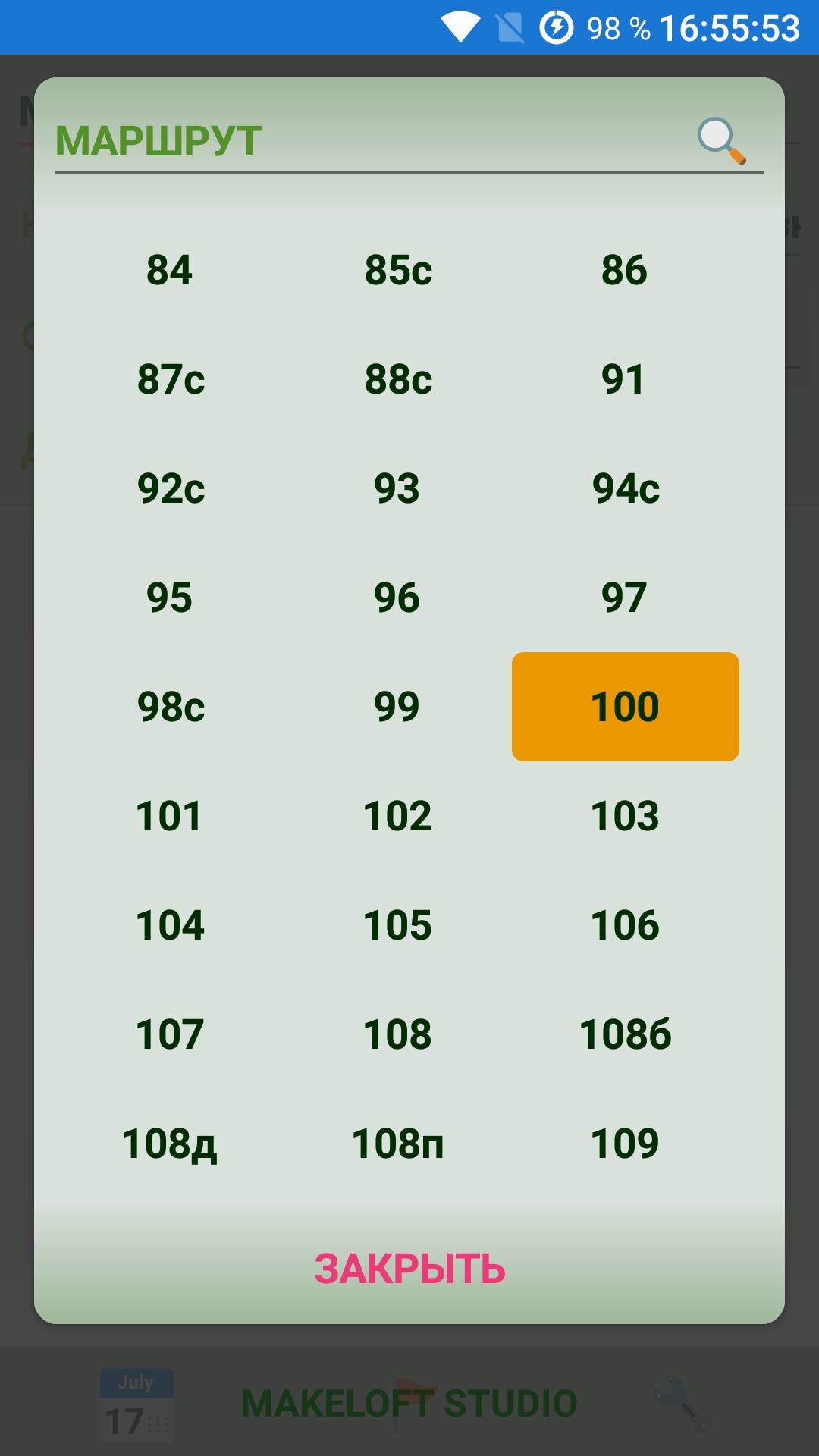Pick route 108б
The height and width of the screenshot is (1456, 819).
[625, 1034]
